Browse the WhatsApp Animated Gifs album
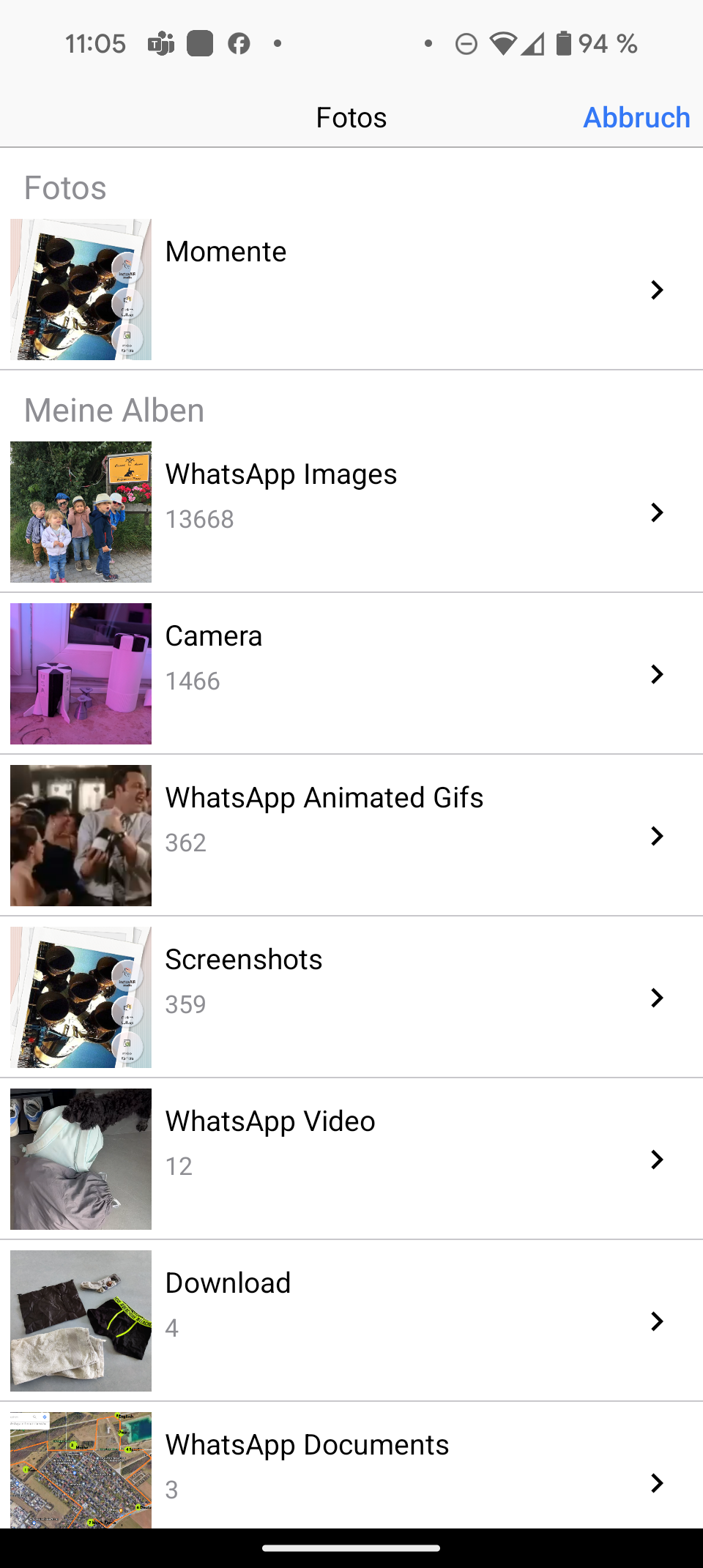The height and width of the screenshot is (1568, 703). click(x=351, y=835)
